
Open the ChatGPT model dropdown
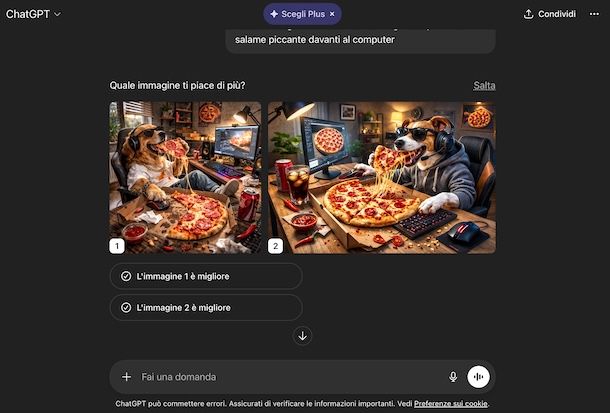pos(33,14)
